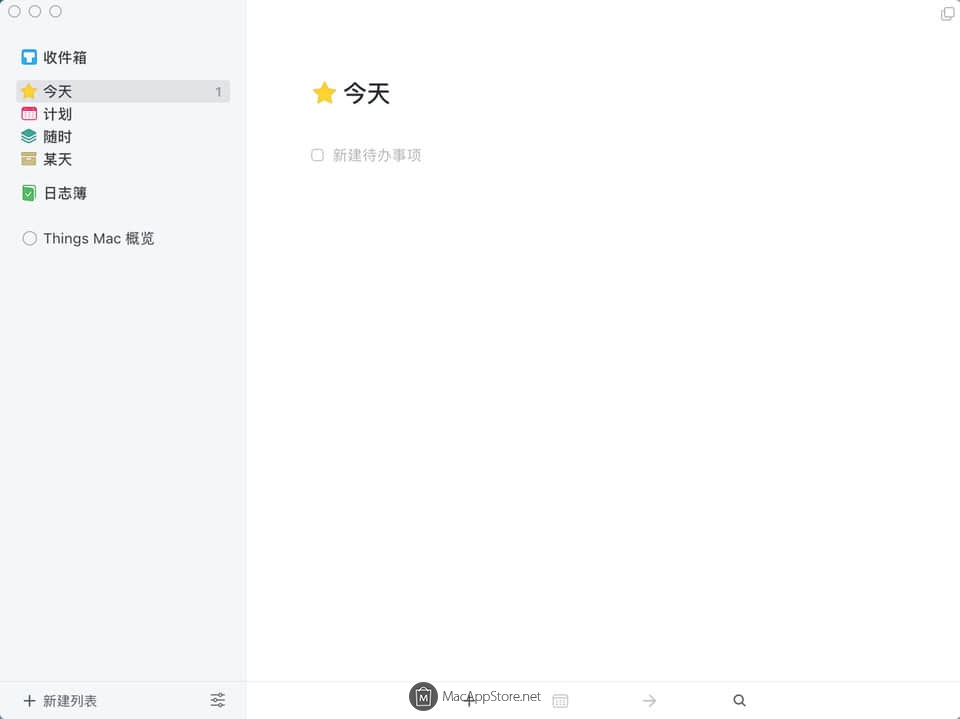
Task: Open quick search magnifier icon
Action: coord(739,701)
